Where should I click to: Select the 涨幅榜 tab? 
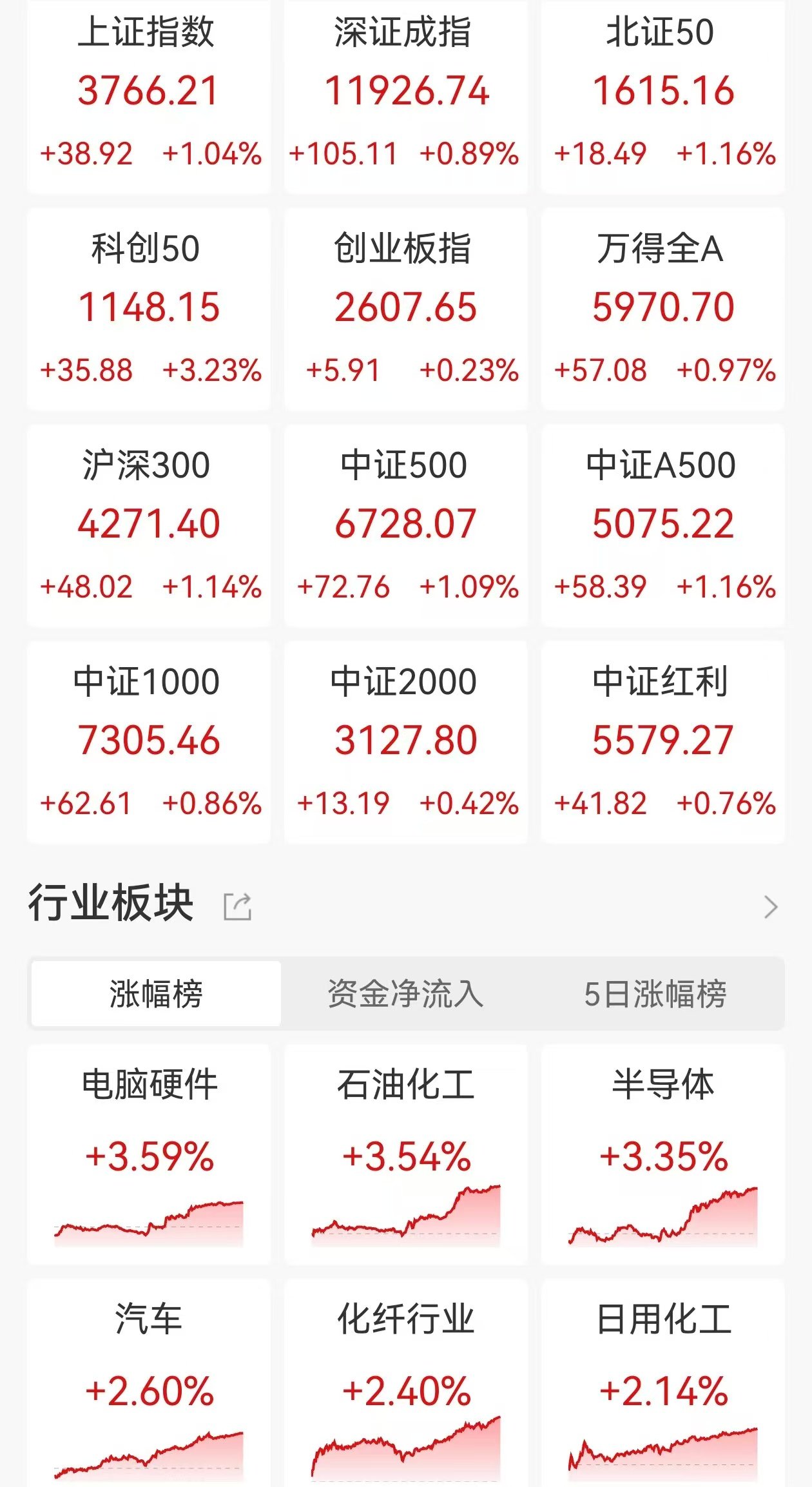coord(156,993)
